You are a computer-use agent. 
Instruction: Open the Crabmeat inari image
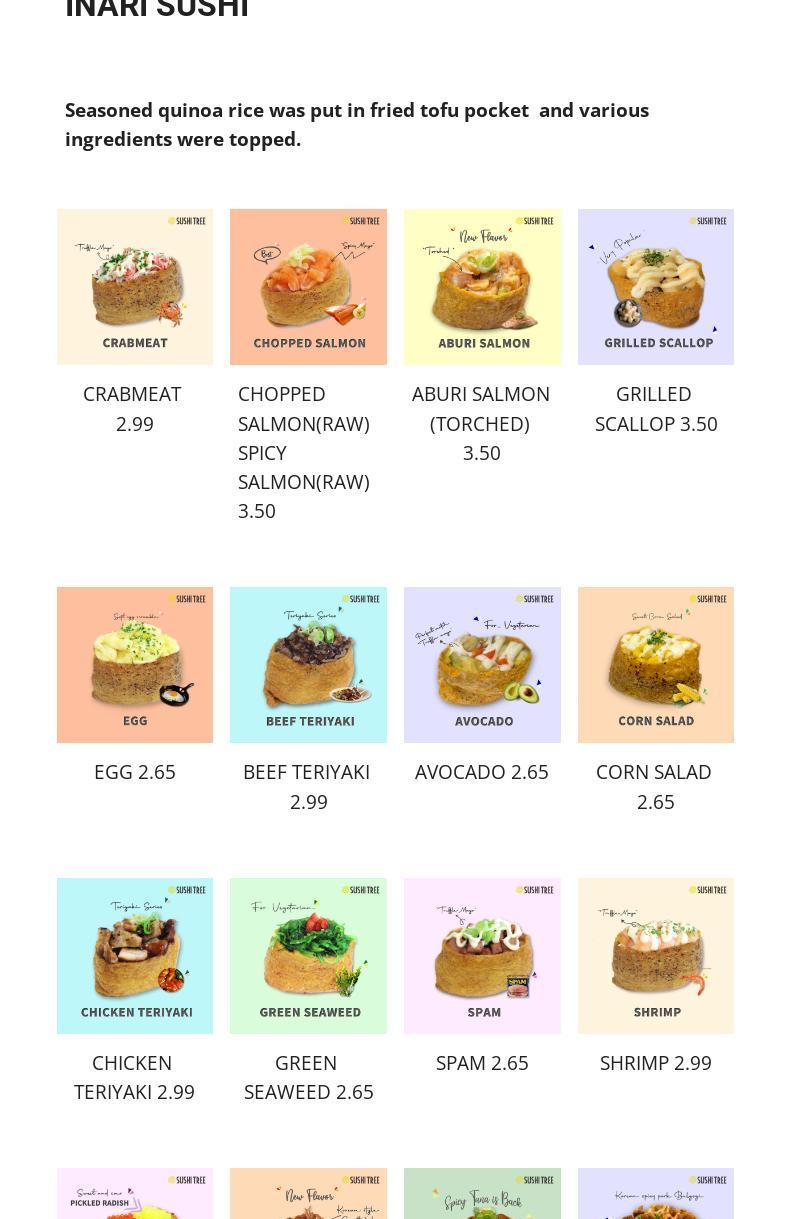tap(135, 287)
